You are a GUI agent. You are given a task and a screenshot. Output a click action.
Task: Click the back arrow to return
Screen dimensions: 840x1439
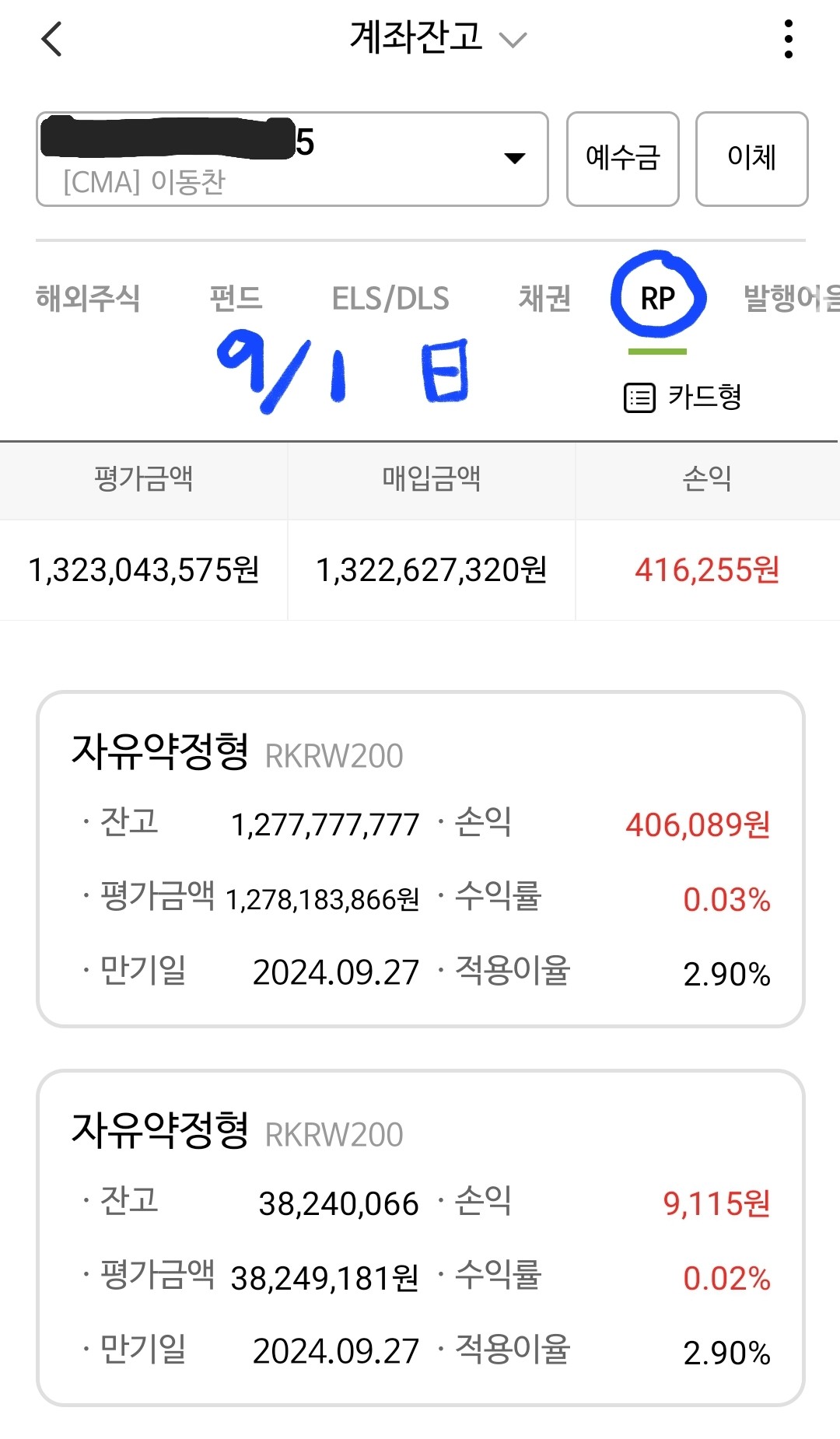[x=52, y=39]
